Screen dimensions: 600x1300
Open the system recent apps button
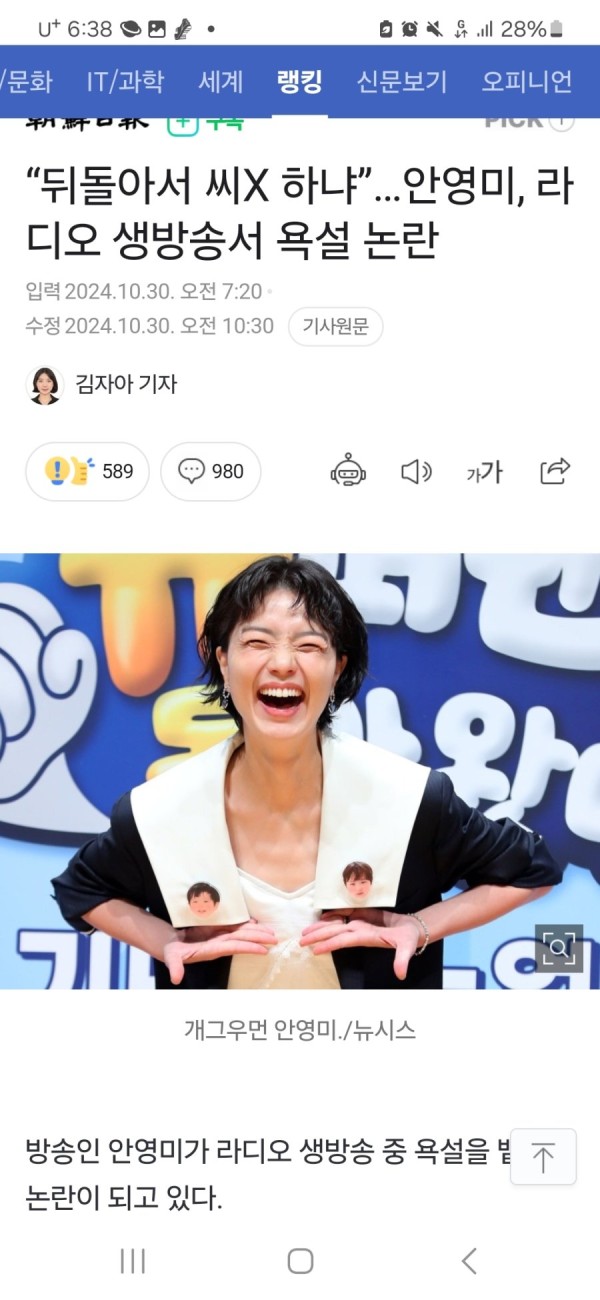(132, 1260)
